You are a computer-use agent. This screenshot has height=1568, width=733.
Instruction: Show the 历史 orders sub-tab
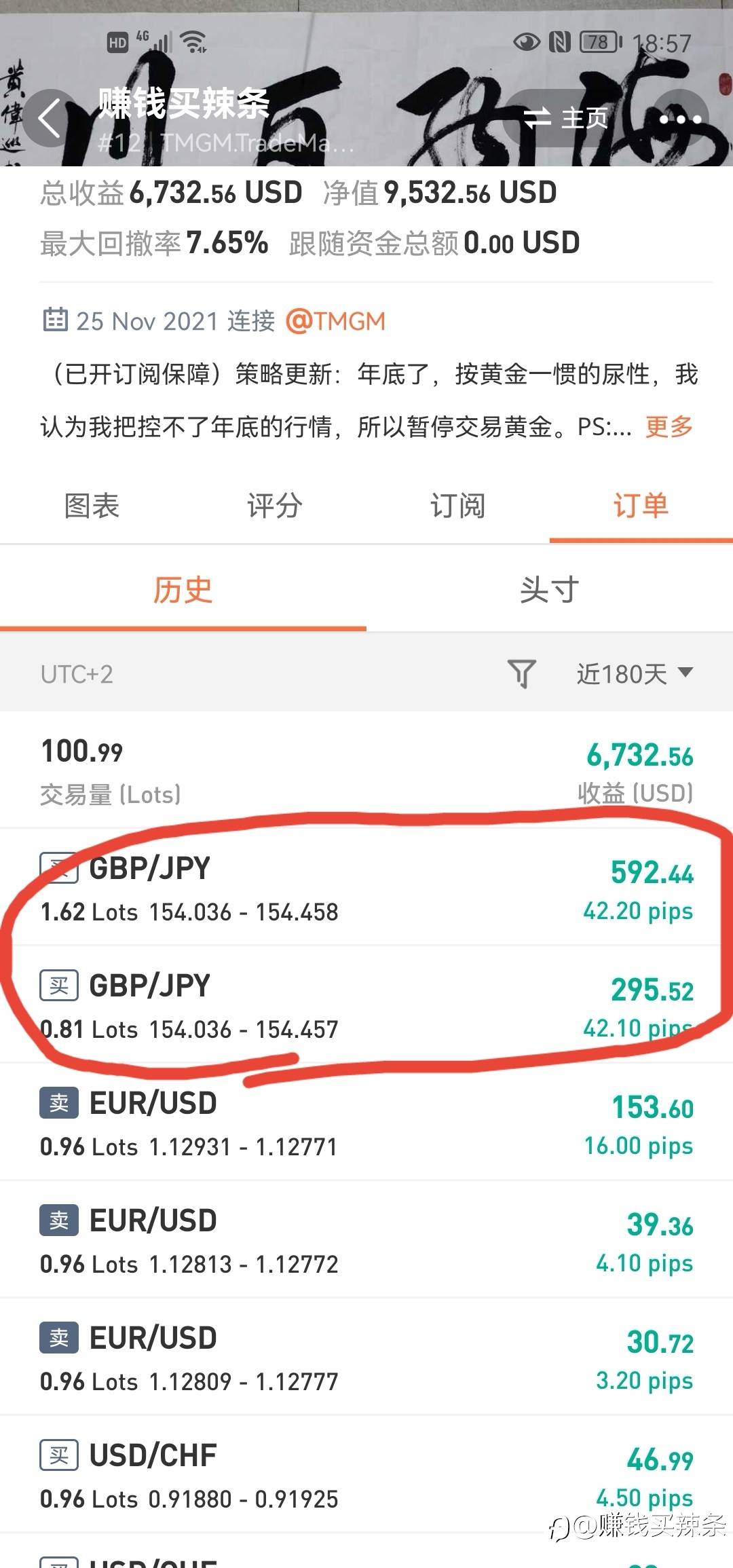tap(183, 589)
